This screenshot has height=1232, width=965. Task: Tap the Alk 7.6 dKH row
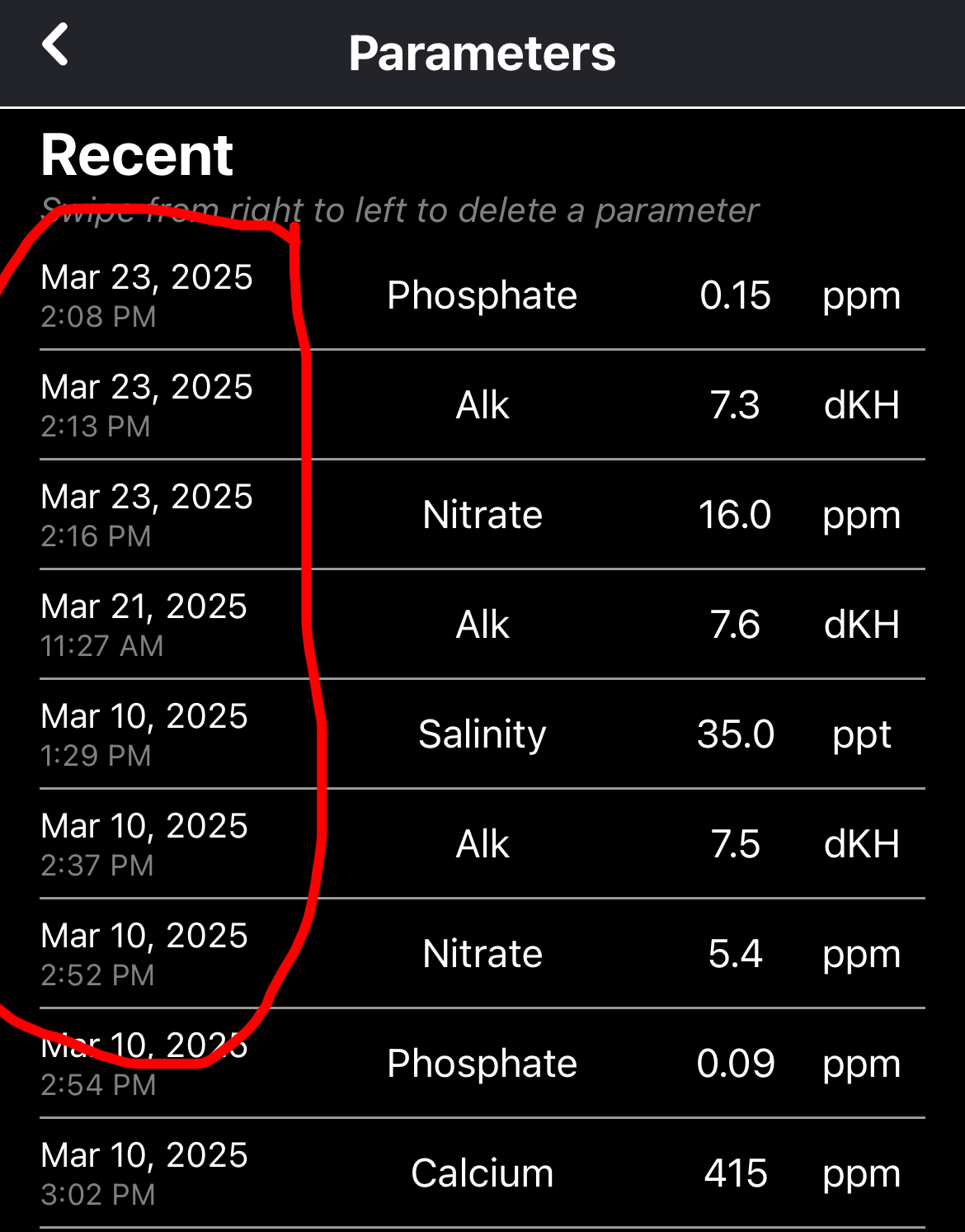pyautogui.click(x=482, y=625)
